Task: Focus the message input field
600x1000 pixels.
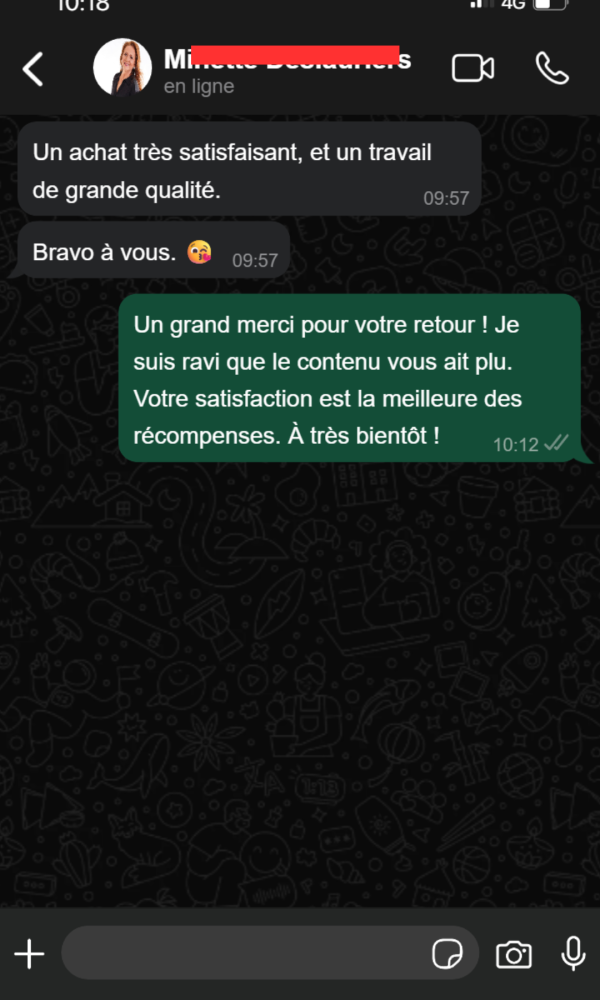Action: (240, 954)
